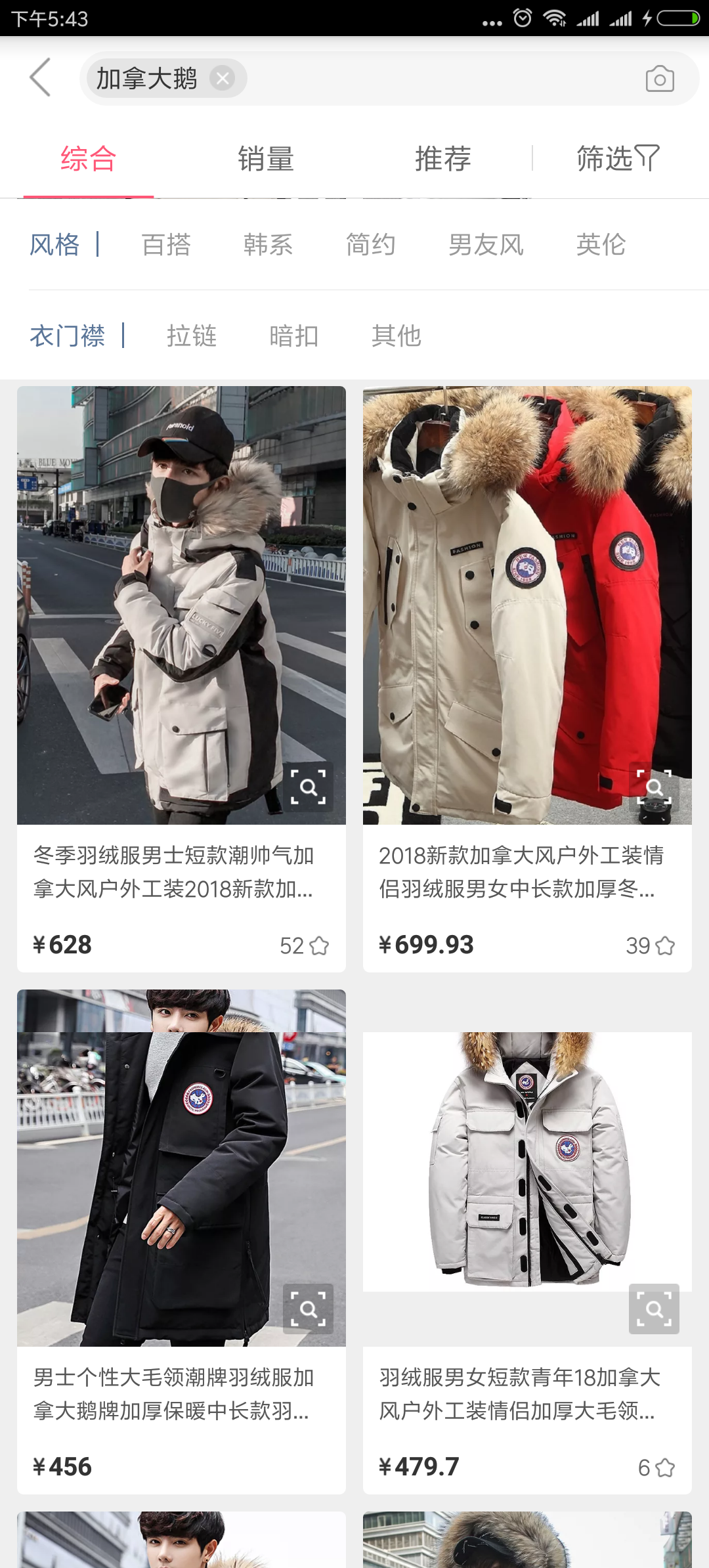709x1568 pixels.
Task: Favorite the ¥479.7 jacket
Action: pyautogui.click(x=665, y=1468)
